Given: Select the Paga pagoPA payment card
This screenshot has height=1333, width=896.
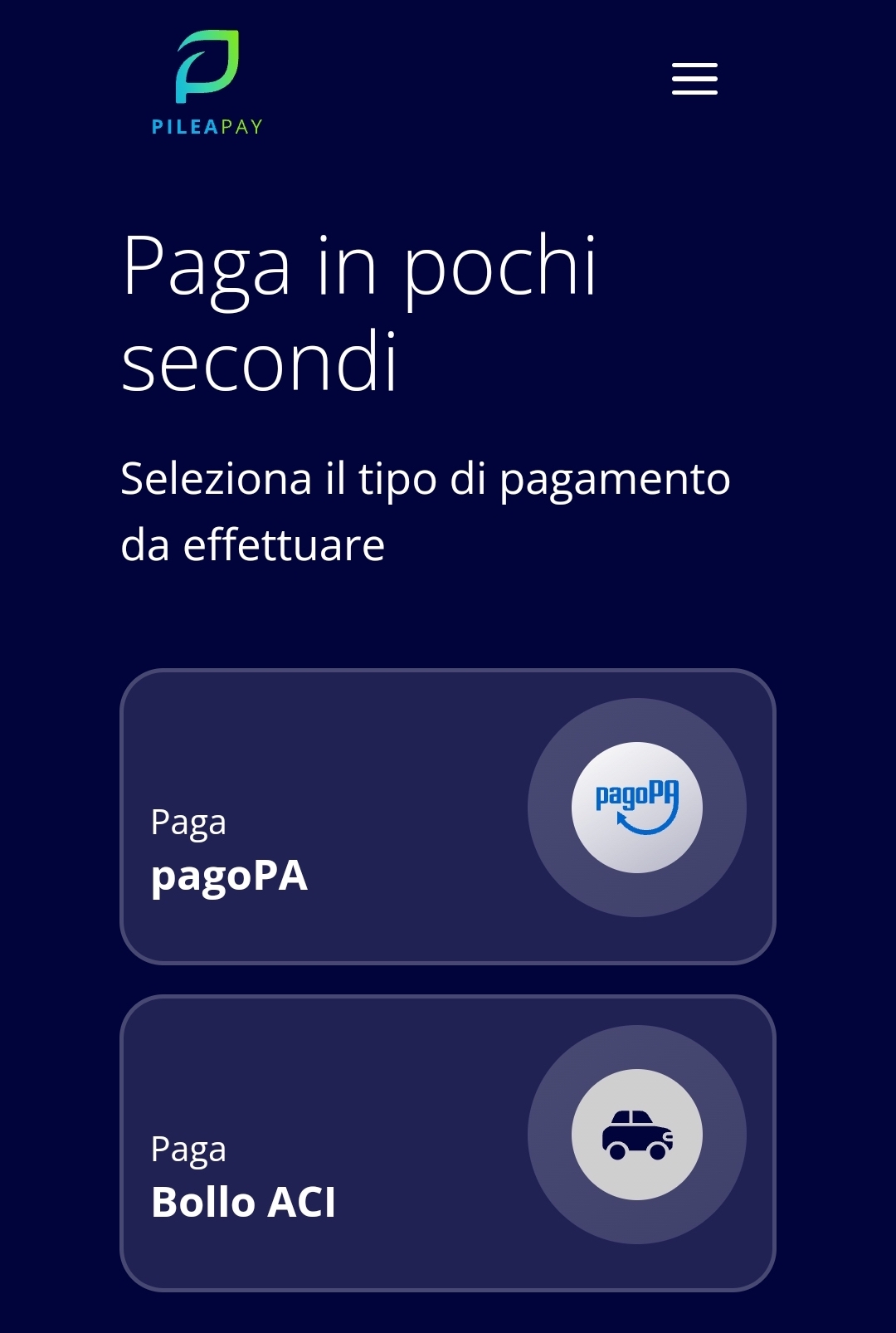Looking at the screenshot, I should 447,816.
